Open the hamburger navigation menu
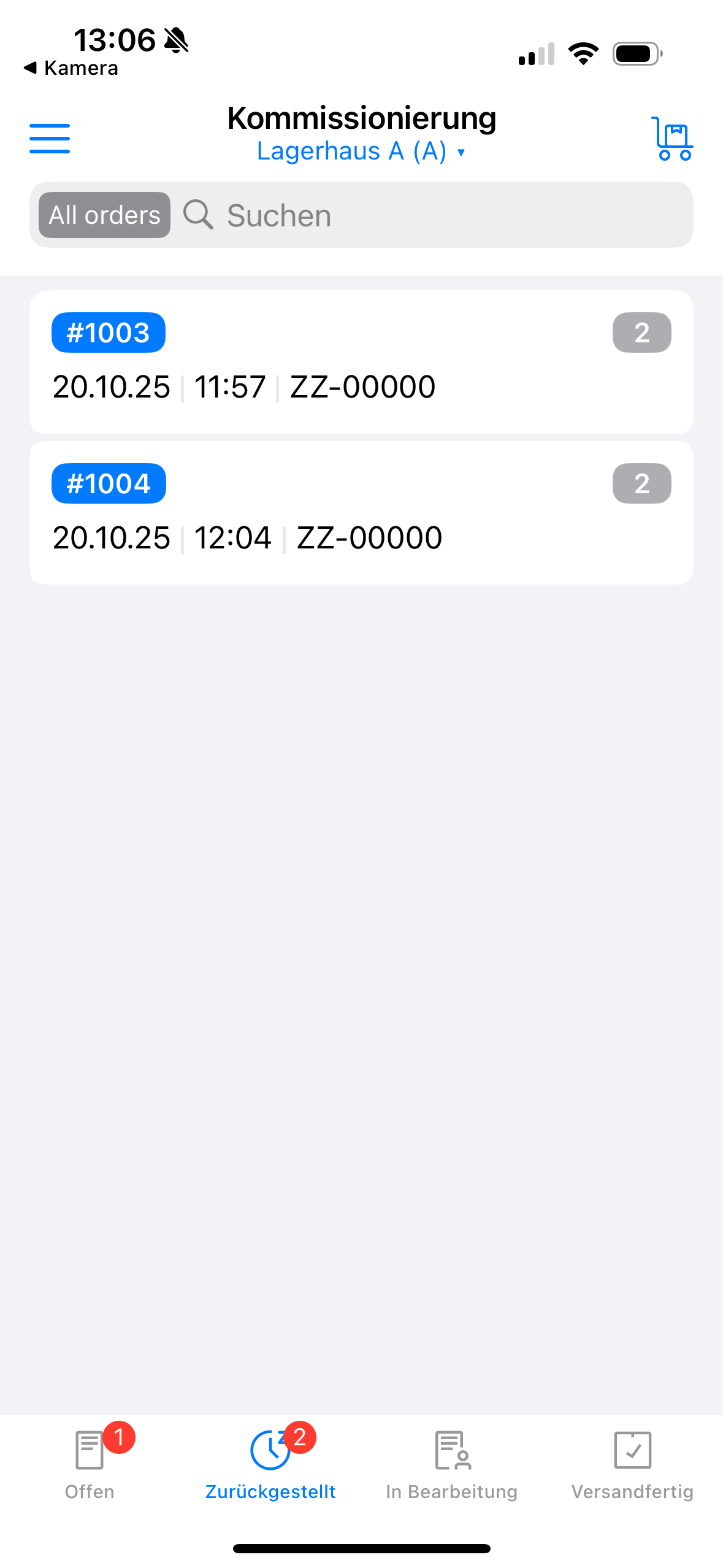This screenshot has height=1568, width=723. 49,138
